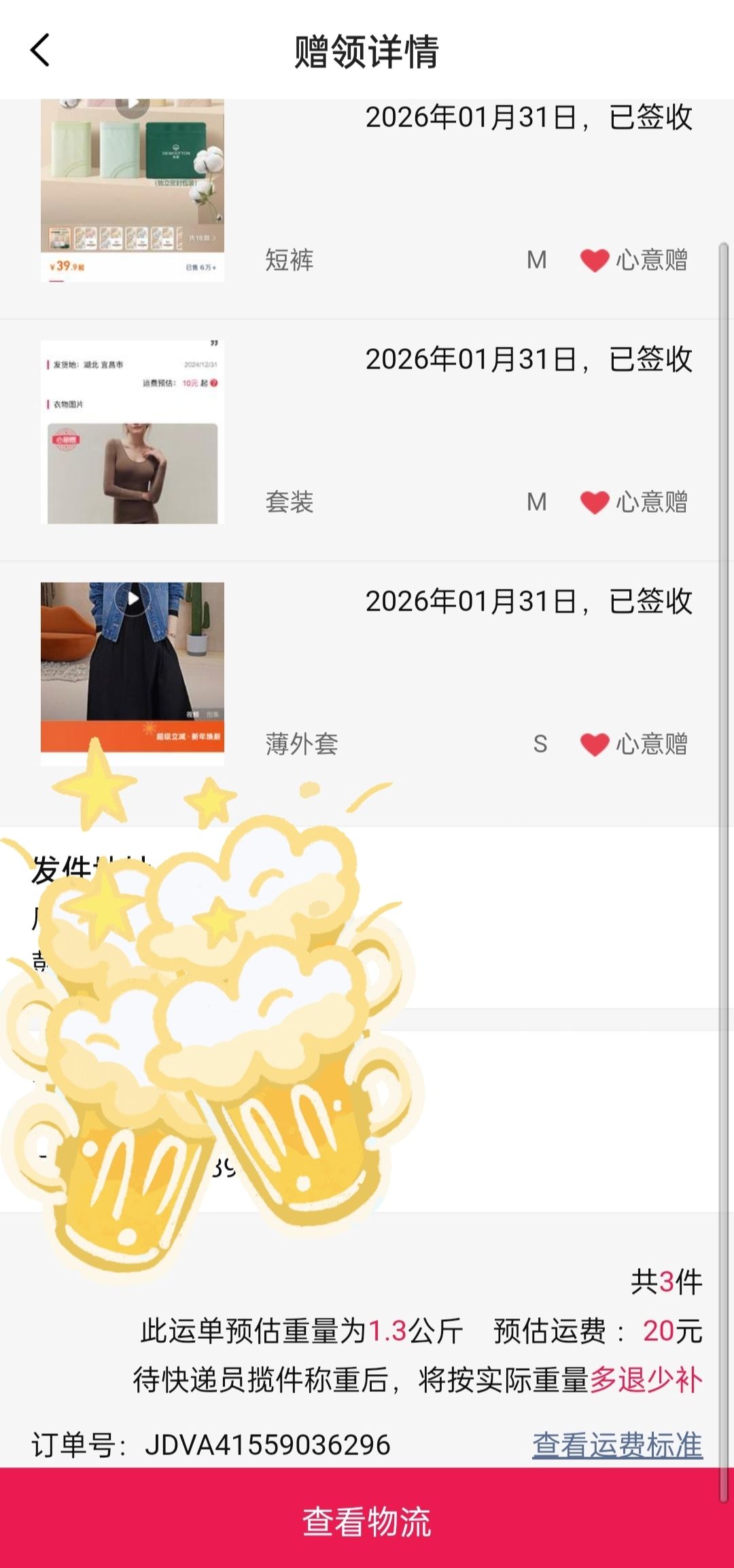The image size is (734, 1568).
Task: View the 薄外套 item picture
Action: click(x=133, y=673)
